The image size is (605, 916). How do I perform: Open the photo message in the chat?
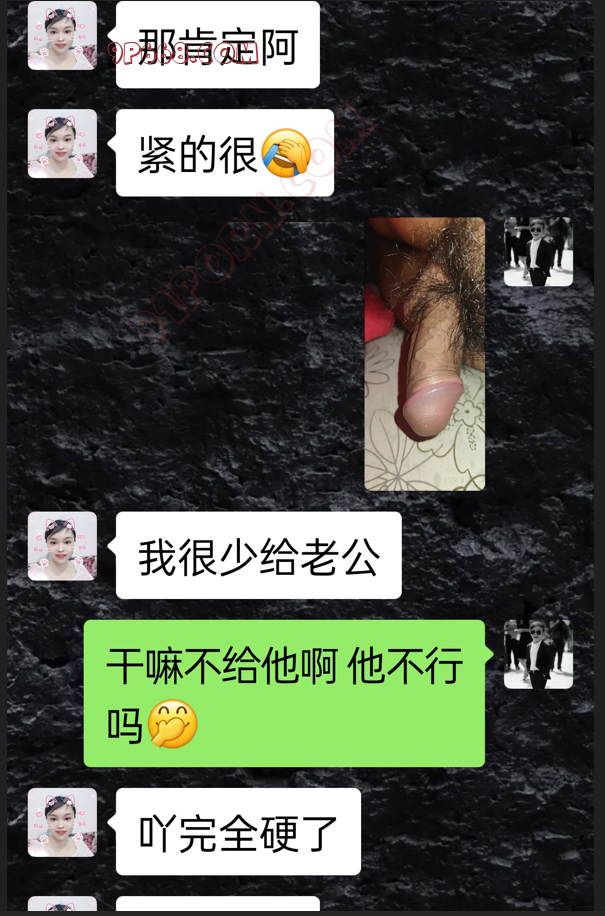click(x=424, y=354)
